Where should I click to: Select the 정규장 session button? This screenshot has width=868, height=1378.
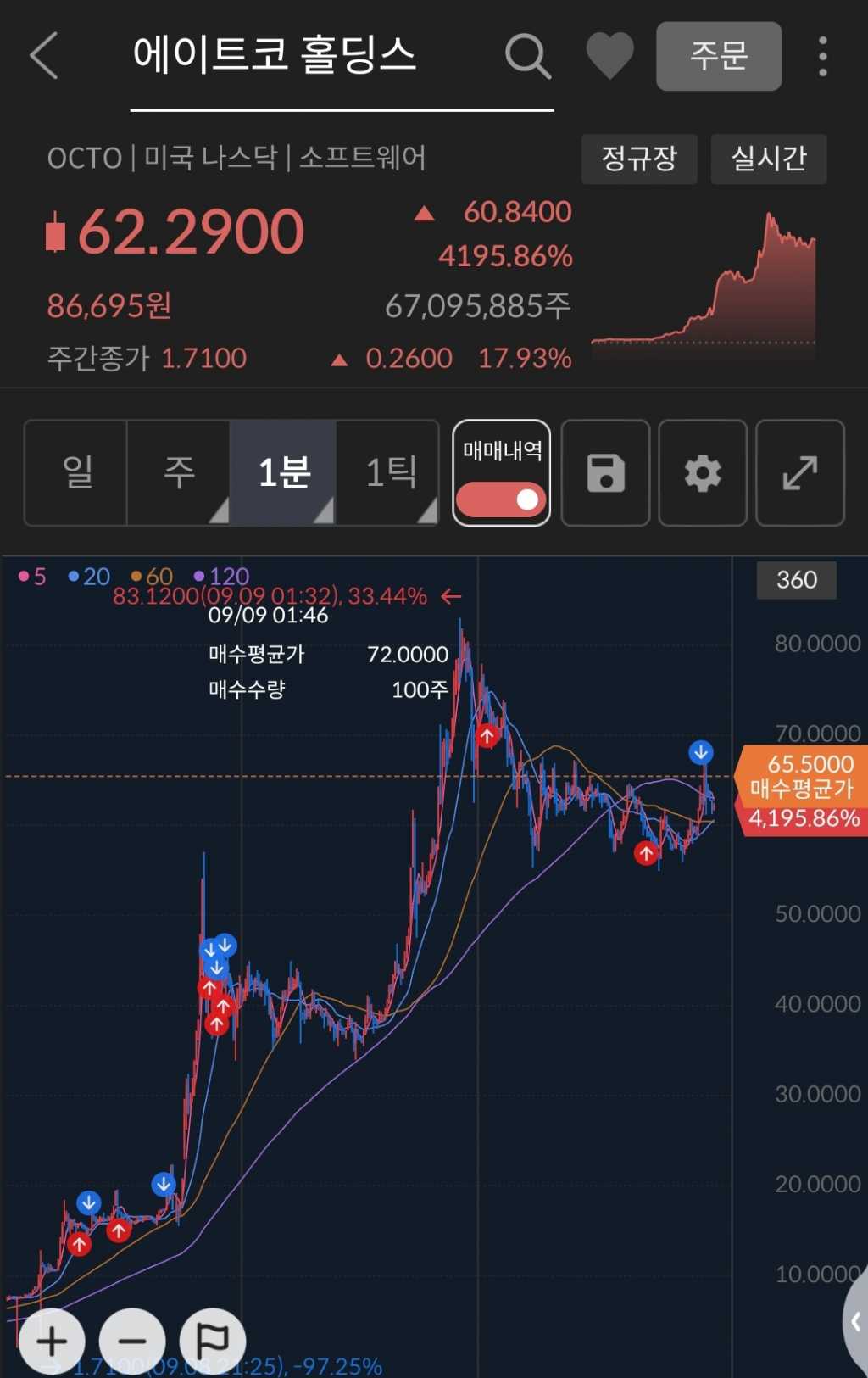[639, 159]
